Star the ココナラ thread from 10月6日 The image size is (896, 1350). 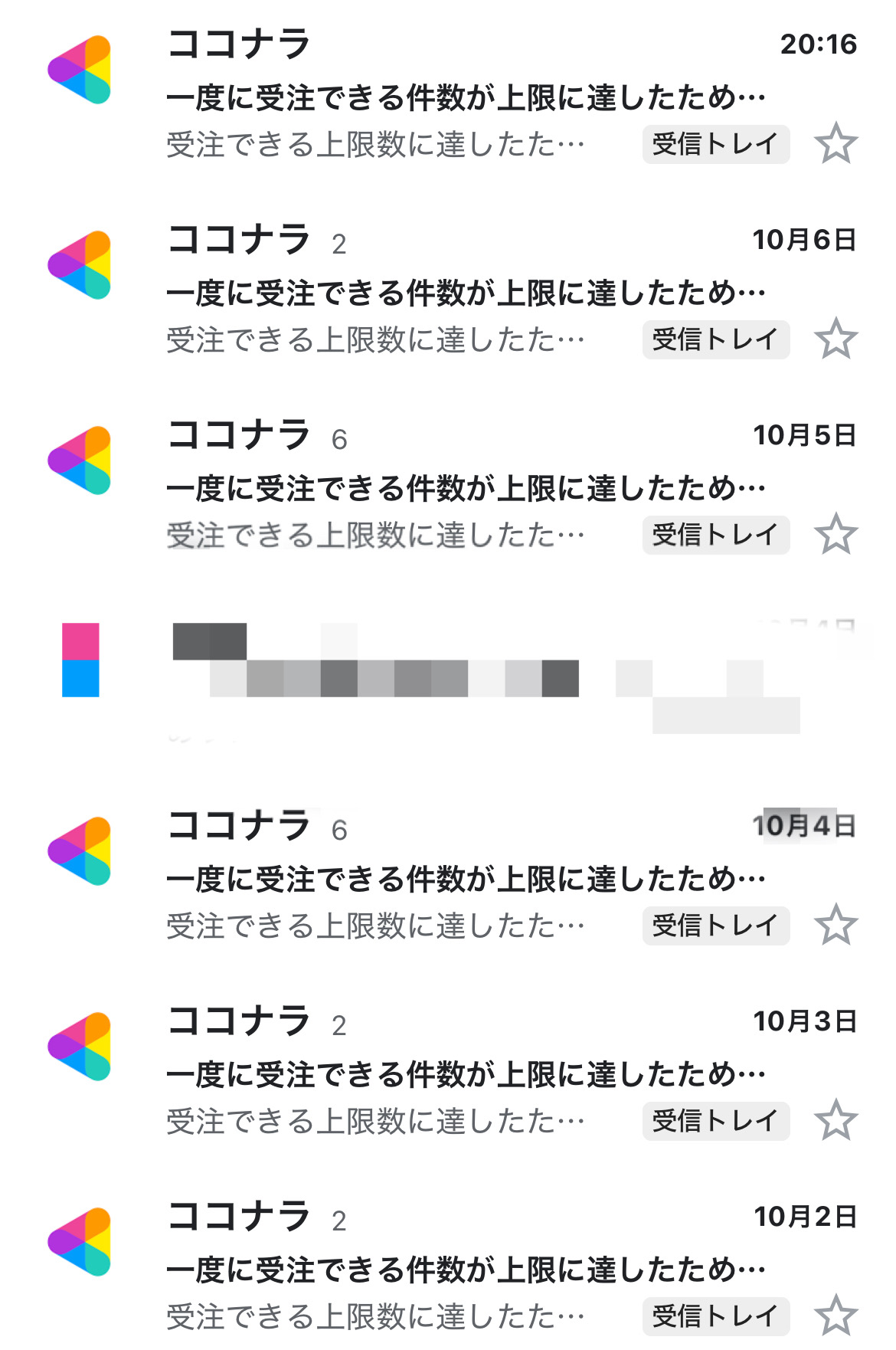(836, 339)
